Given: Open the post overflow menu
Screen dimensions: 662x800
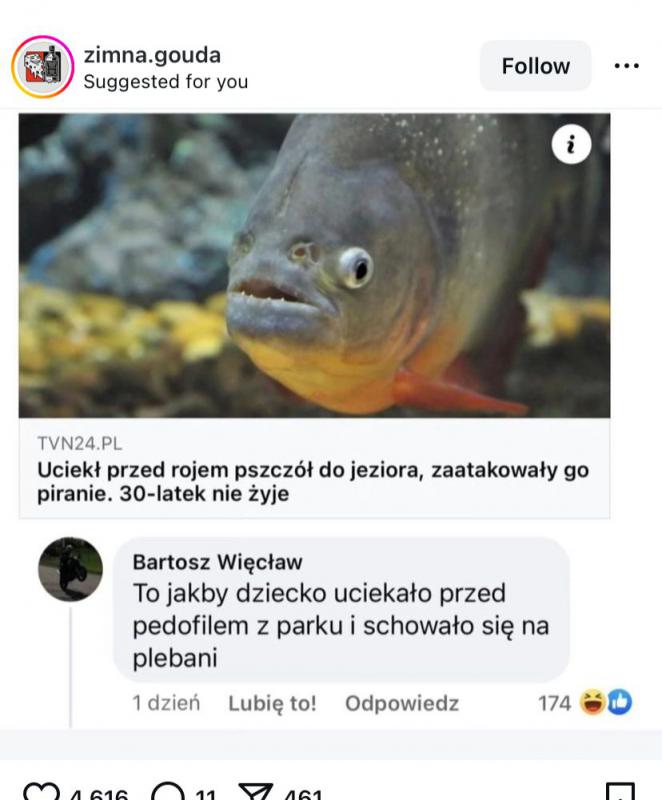Looking at the screenshot, I should coord(626,66).
